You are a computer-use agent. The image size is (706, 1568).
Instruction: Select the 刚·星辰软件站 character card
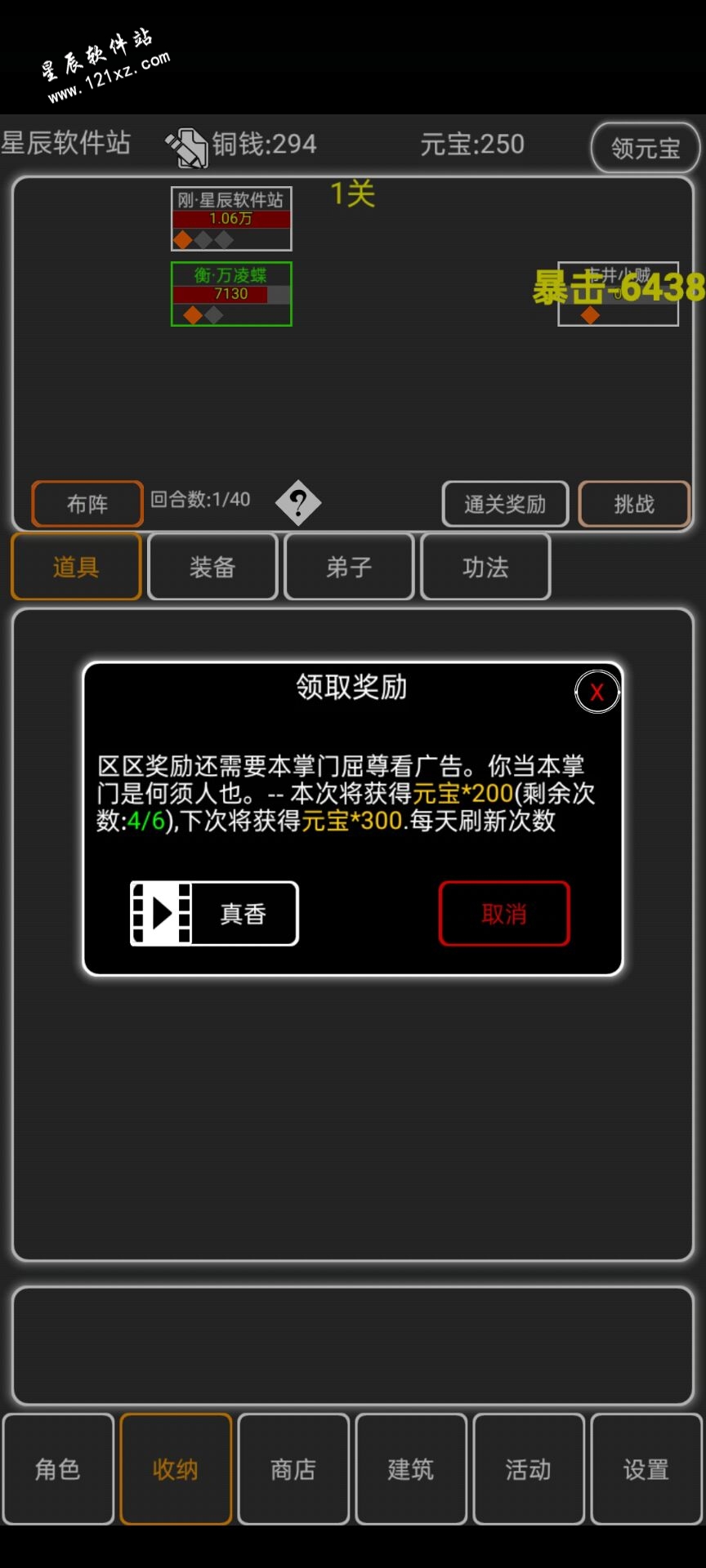pos(231,218)
